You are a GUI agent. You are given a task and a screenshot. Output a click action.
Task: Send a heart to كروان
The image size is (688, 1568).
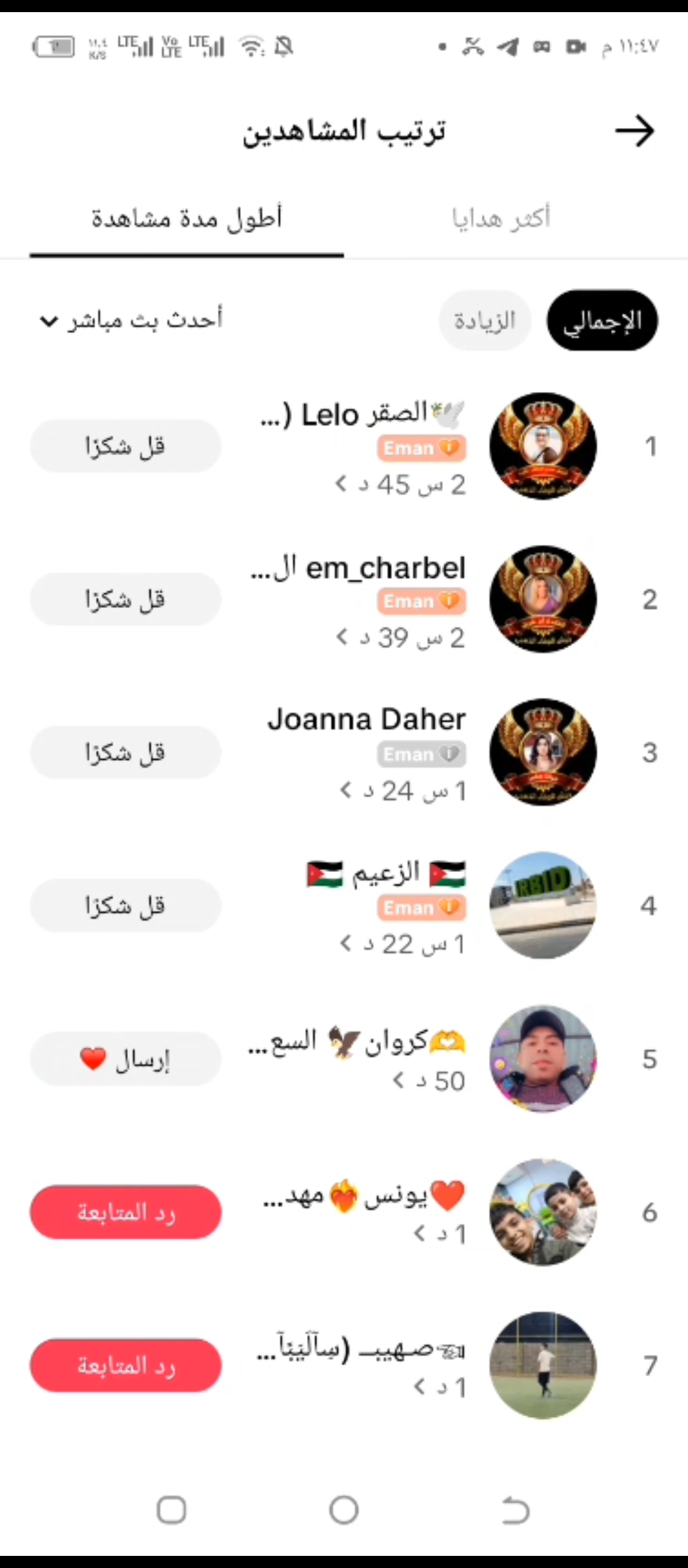point(125,1059)
